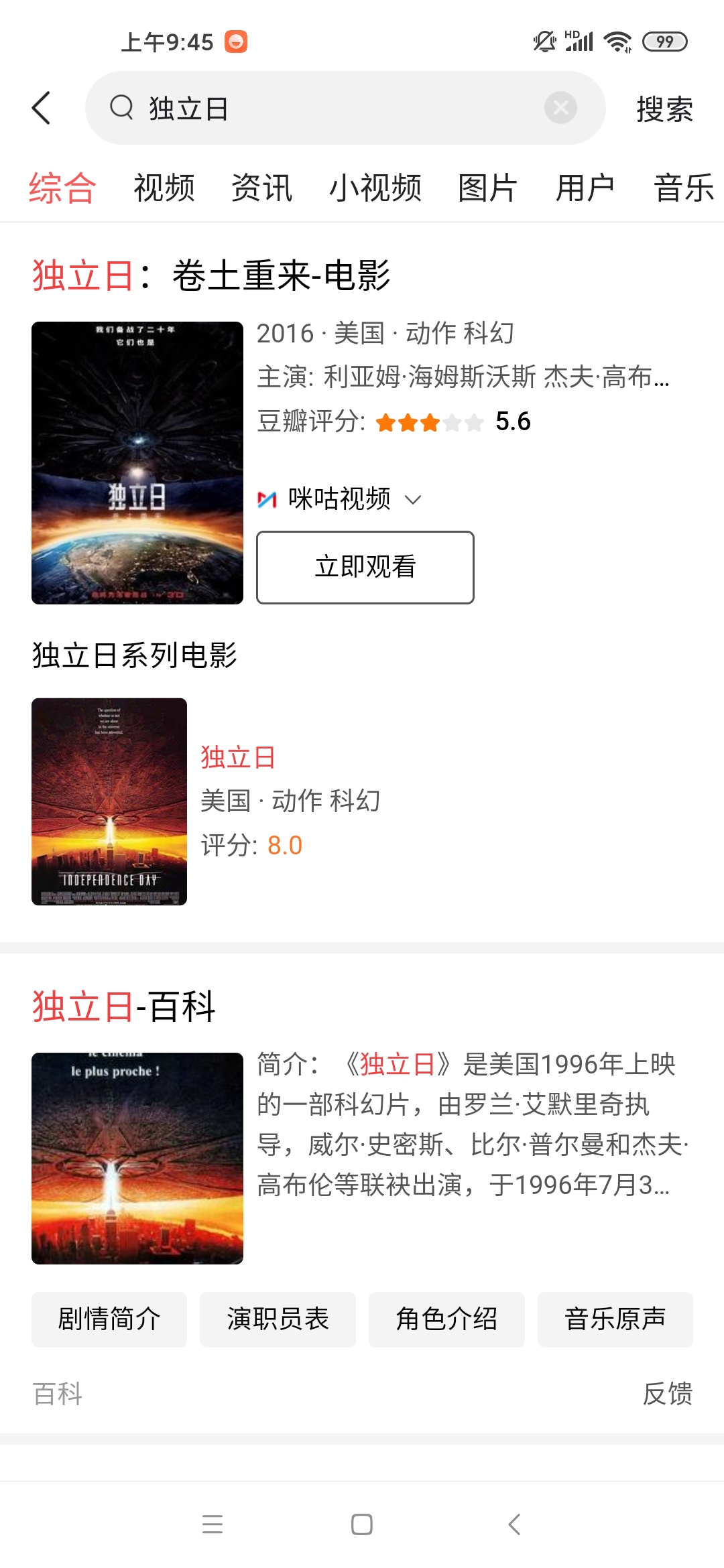Viewport: 724px width, 1568px height.
Task: Switch to the 视频 tab
Action: click(x=164, y=188)
